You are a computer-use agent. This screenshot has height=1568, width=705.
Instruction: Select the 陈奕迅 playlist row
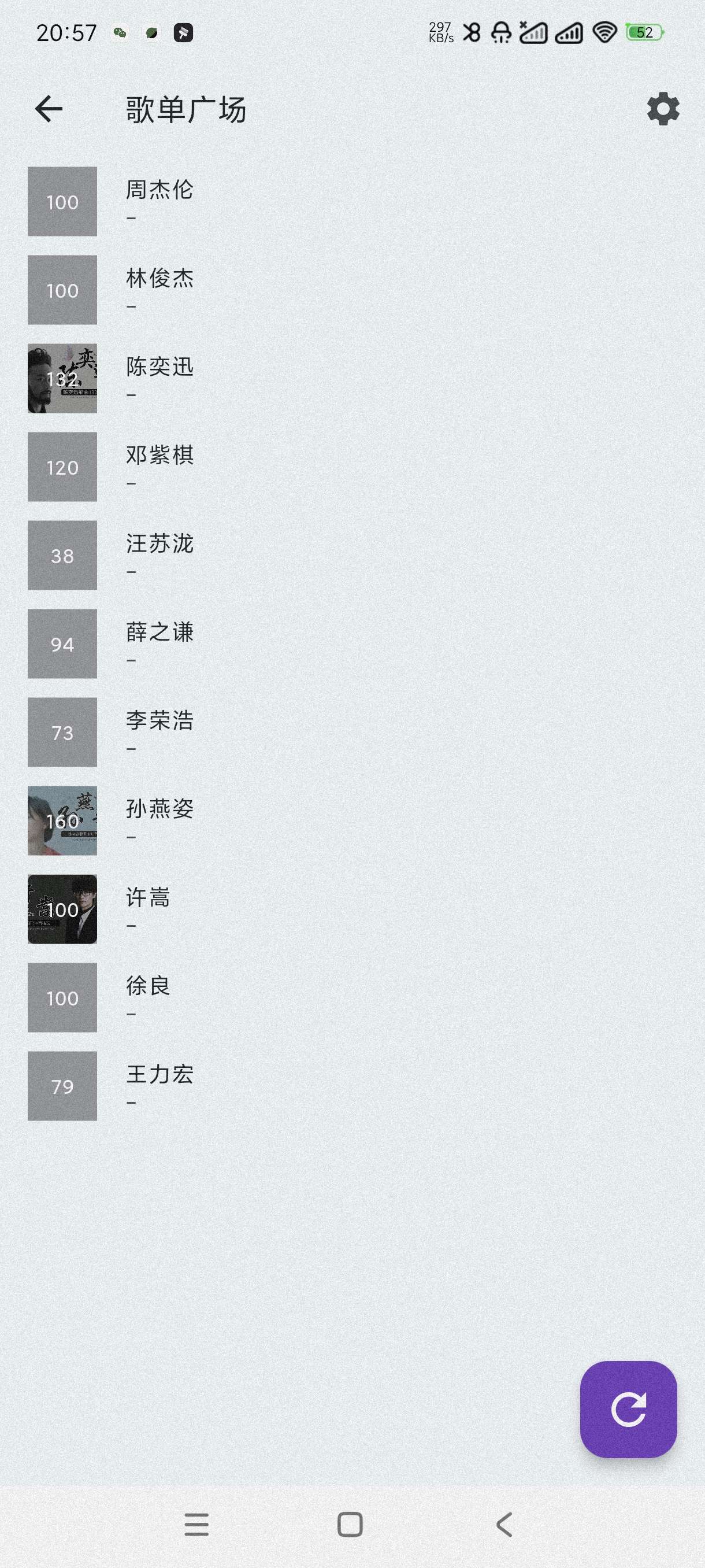(x=159, y=378)
